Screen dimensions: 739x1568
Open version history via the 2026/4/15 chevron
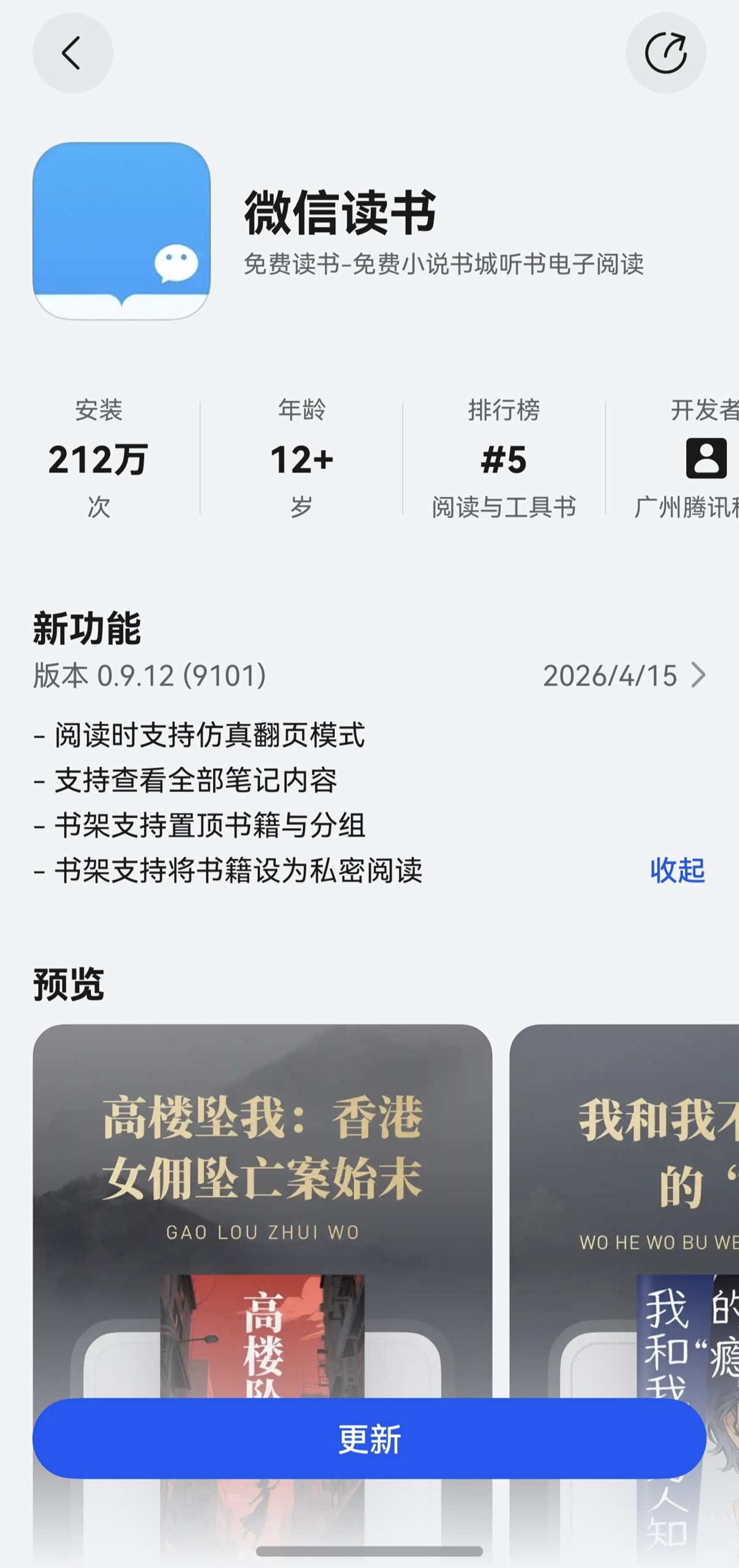(x=697, y=676)
